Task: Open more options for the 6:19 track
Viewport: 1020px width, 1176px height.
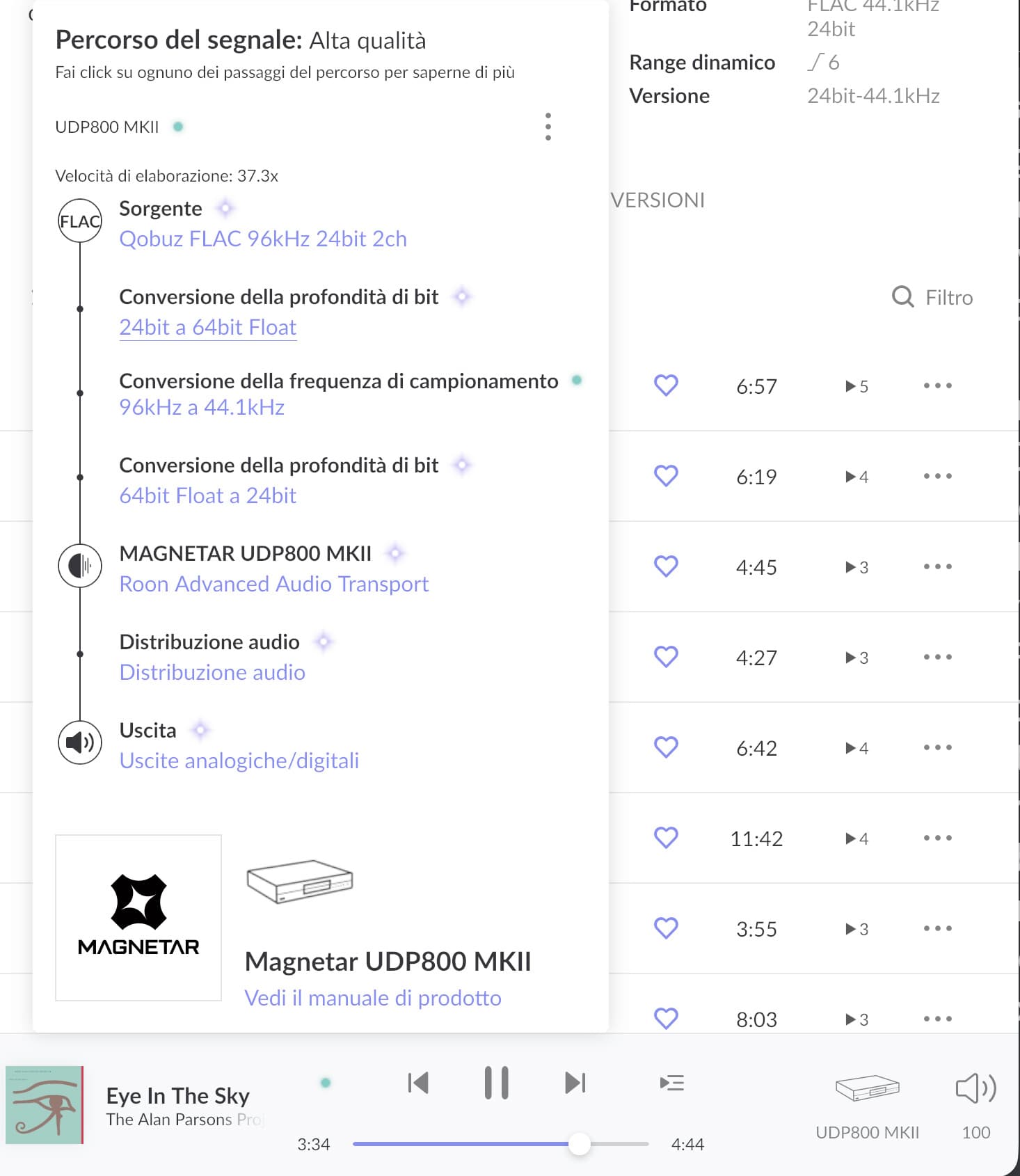Action: click(937, 476)
